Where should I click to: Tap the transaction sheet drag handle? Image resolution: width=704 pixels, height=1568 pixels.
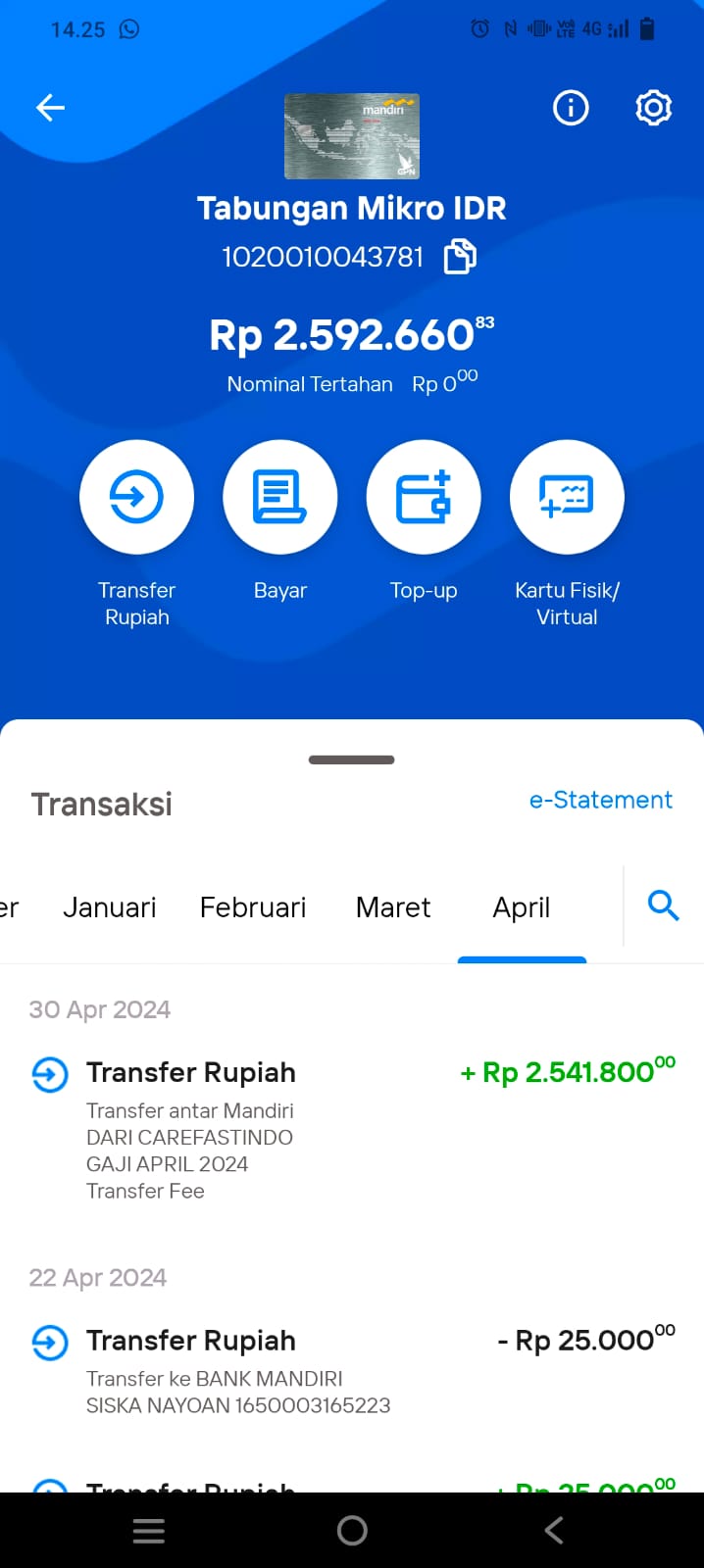352,759
